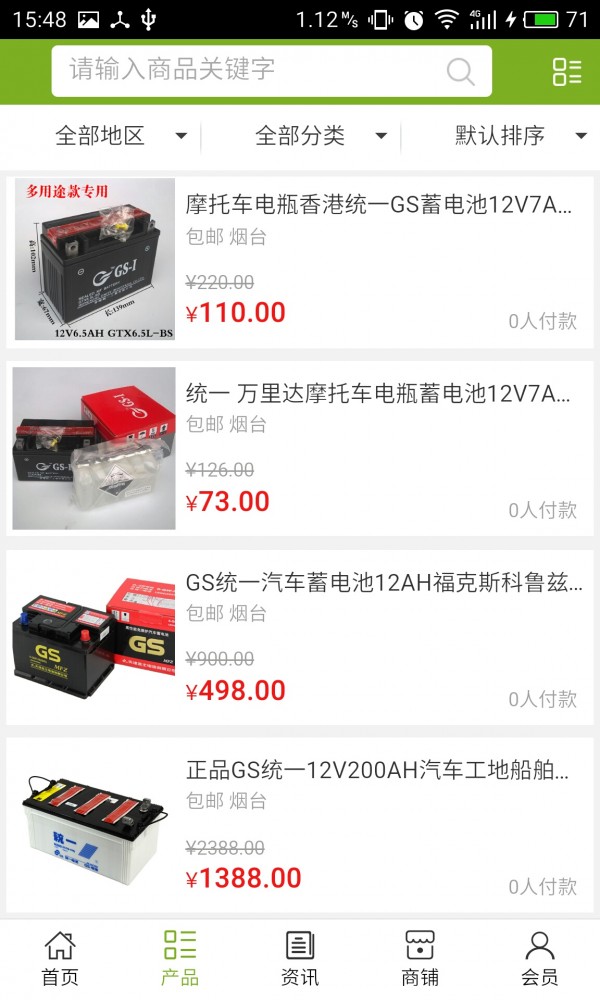
Task: View the 统一 万里达摩托车电瓶 product priced ¥73.00
Action: click(378, 394)
